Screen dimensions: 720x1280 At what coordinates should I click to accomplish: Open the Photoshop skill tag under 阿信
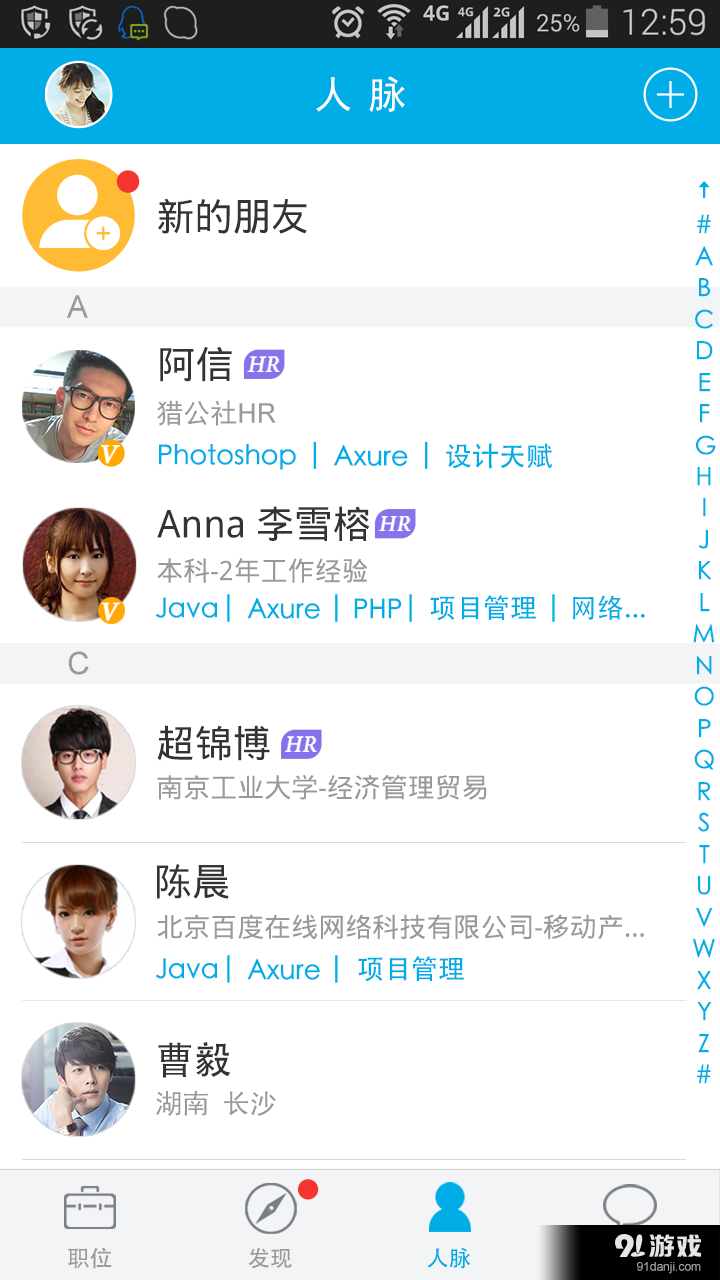click(226, 455)
